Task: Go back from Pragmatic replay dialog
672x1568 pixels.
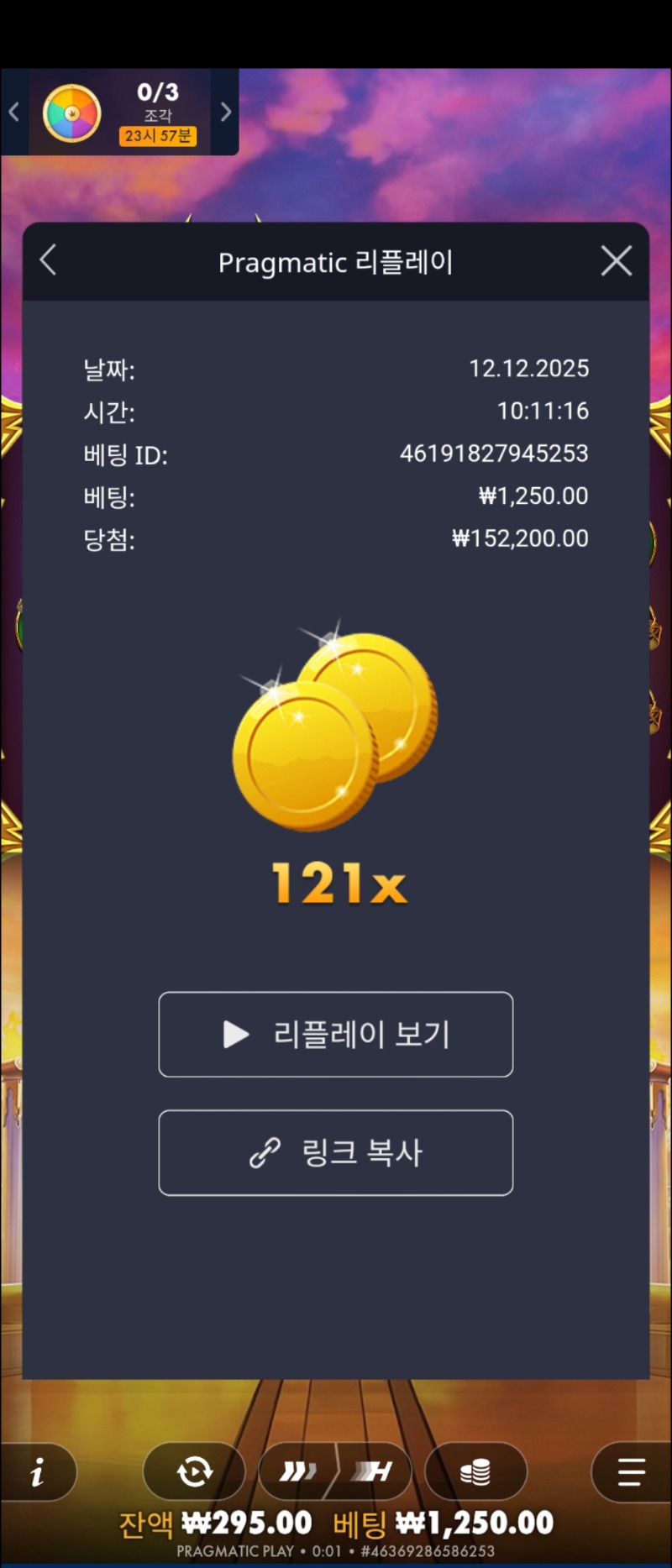Action: coord(48,260)
